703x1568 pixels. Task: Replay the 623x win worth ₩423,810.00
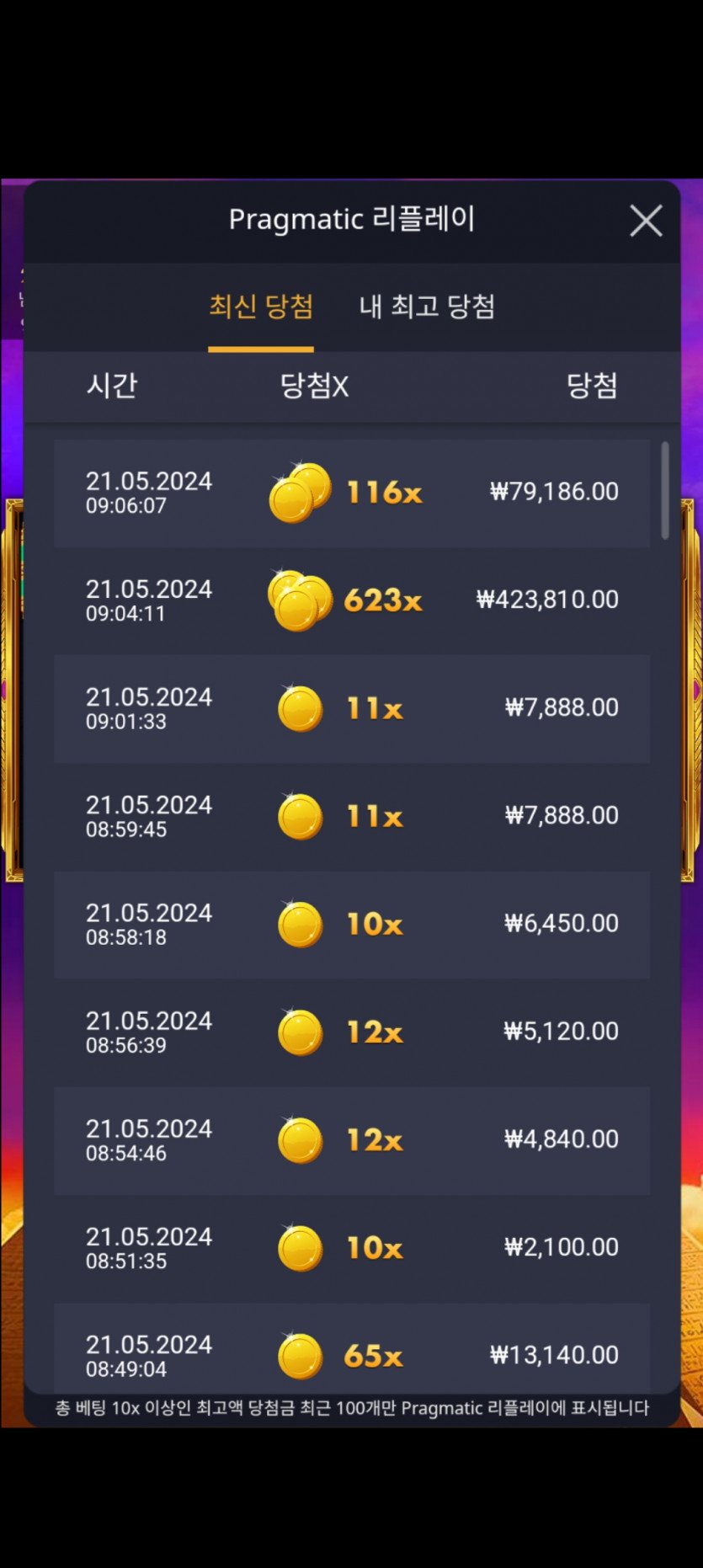click(x=351, y=600)
